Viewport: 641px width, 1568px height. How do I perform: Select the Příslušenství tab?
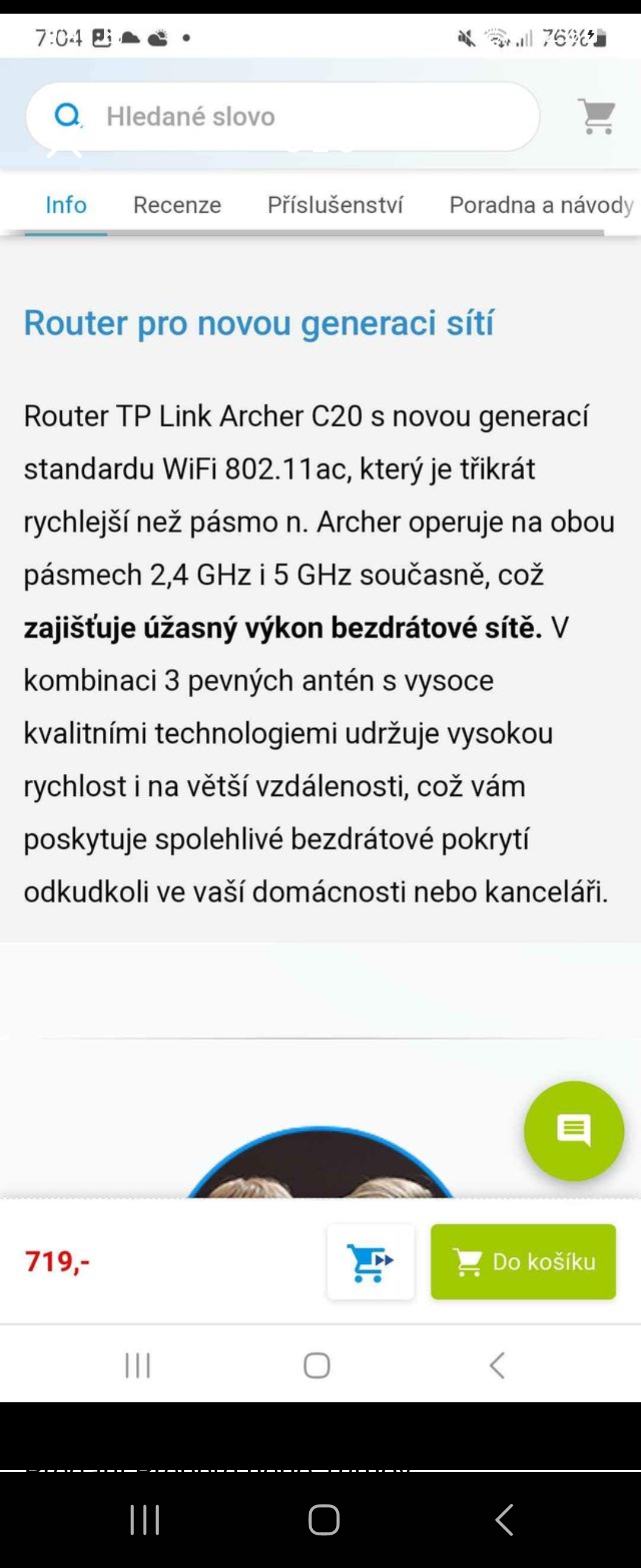[335, 205]
